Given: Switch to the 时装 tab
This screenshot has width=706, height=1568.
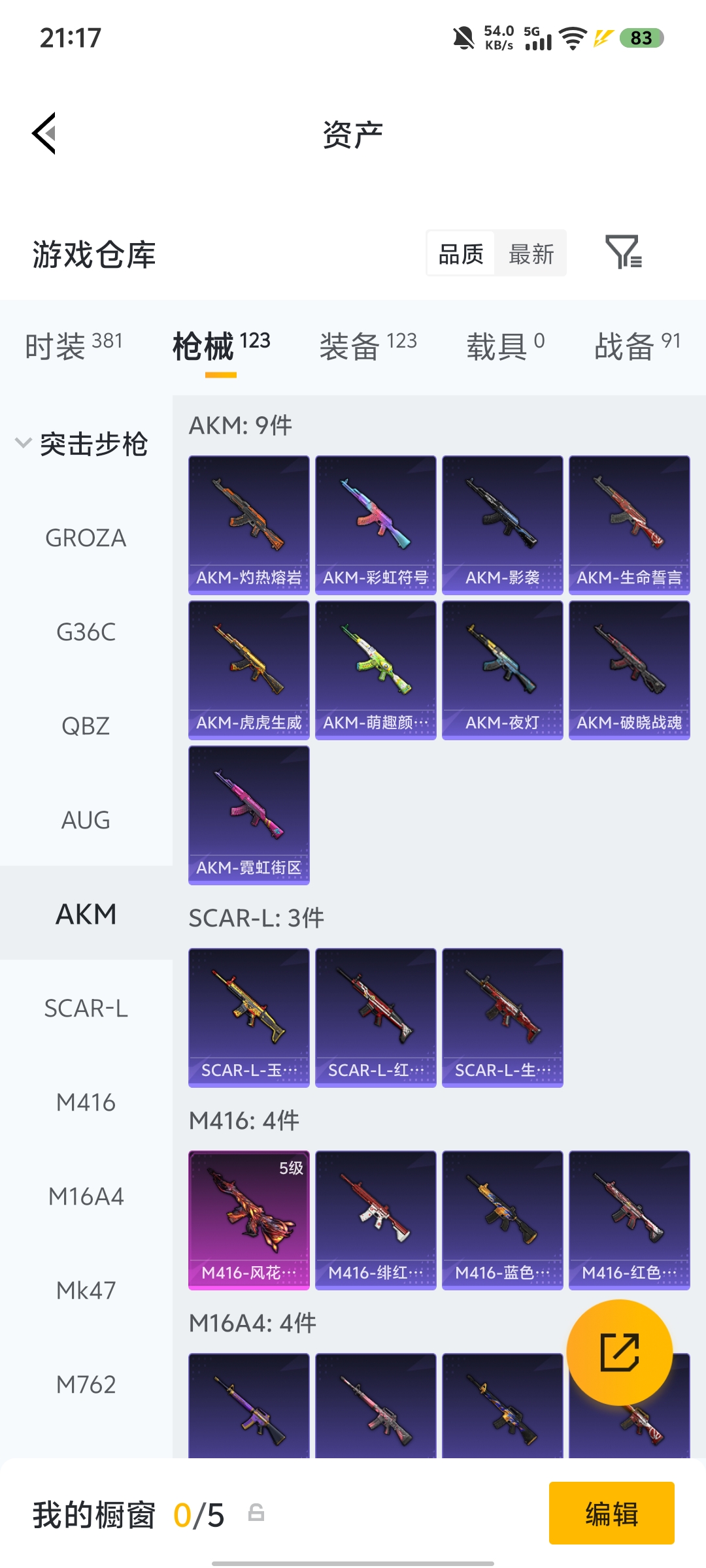Looking at the screenshot, I should click(x=73, y=346).
